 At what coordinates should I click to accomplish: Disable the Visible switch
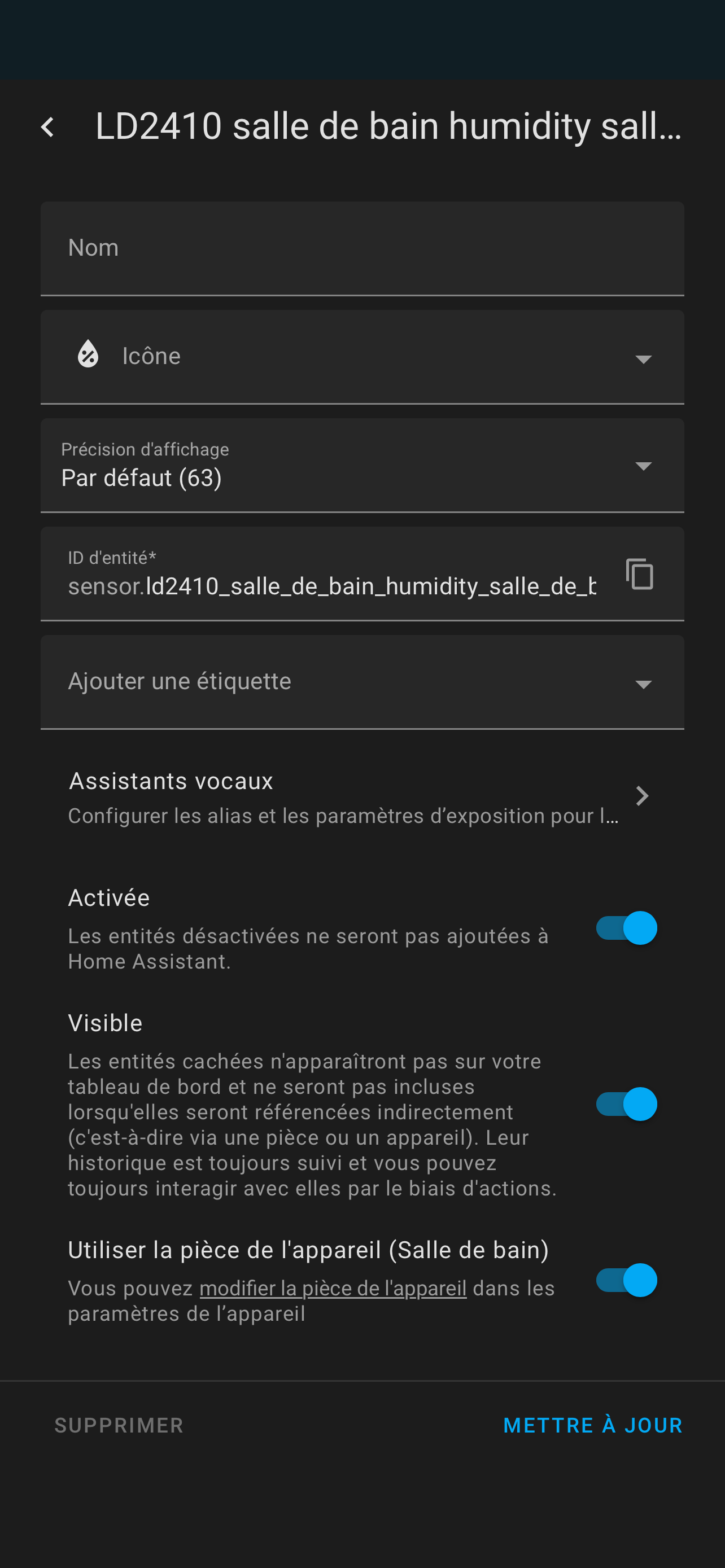(x=626, y=1104)
